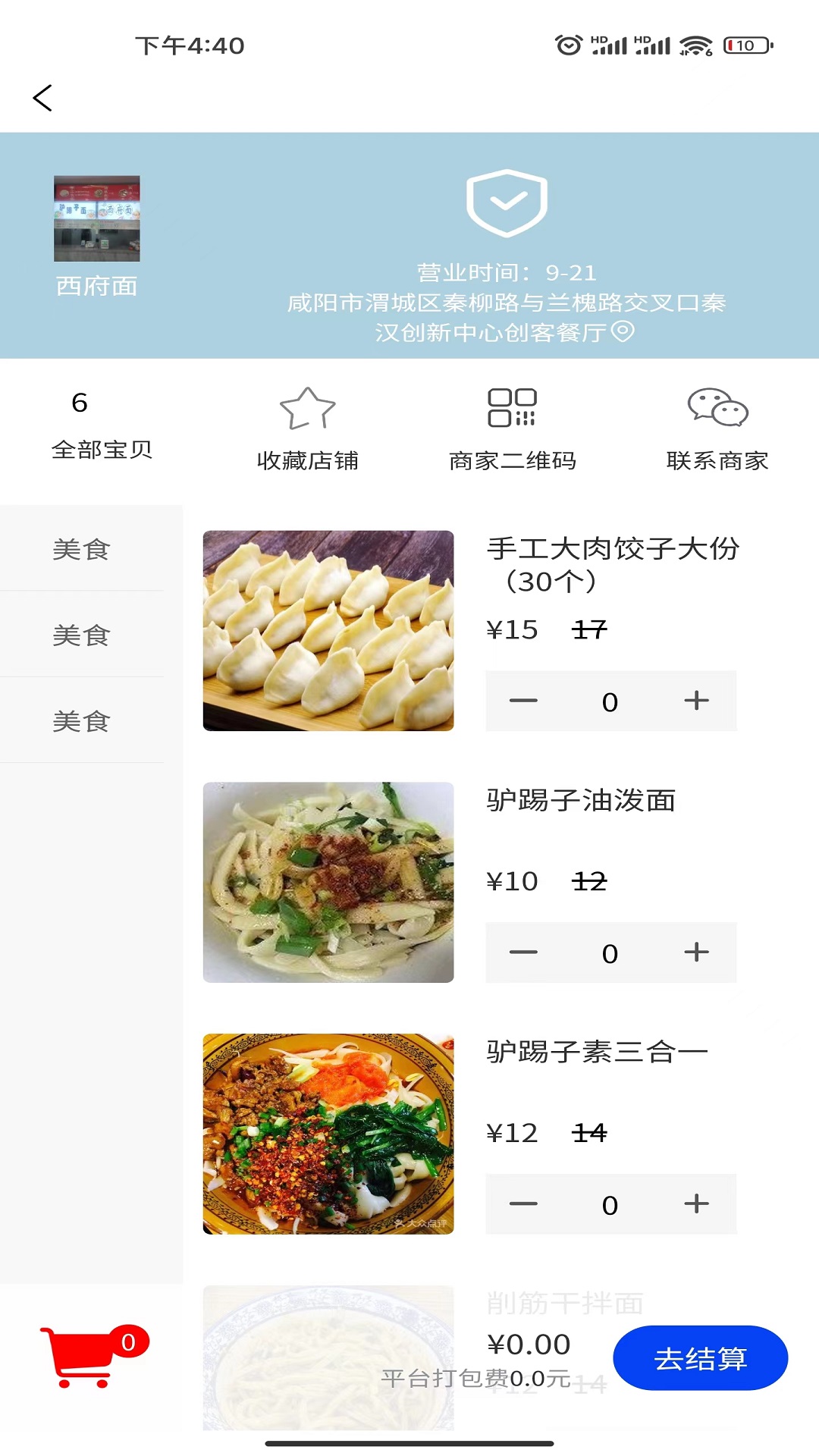Favorite this shop via 收藏店铺

[307, 428]
